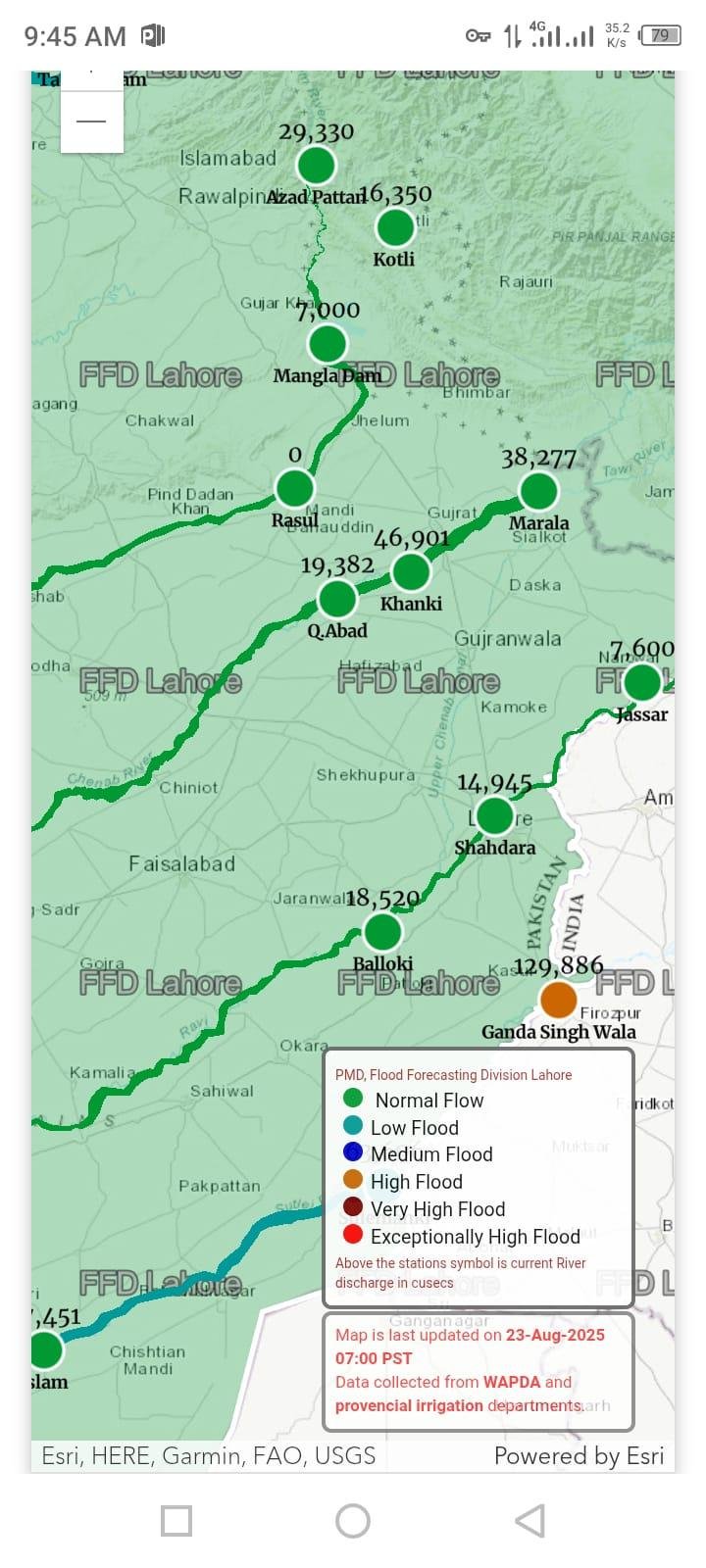Select the Q.Abad station marker
706x1568 pixels.
[x=337, y=599]
